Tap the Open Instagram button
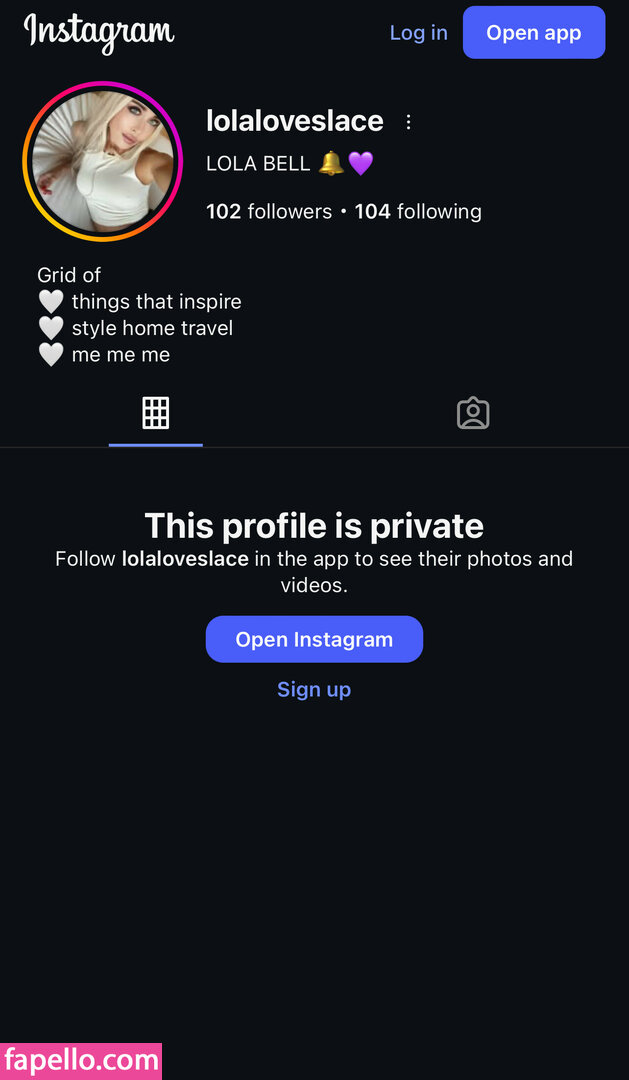 314,639
